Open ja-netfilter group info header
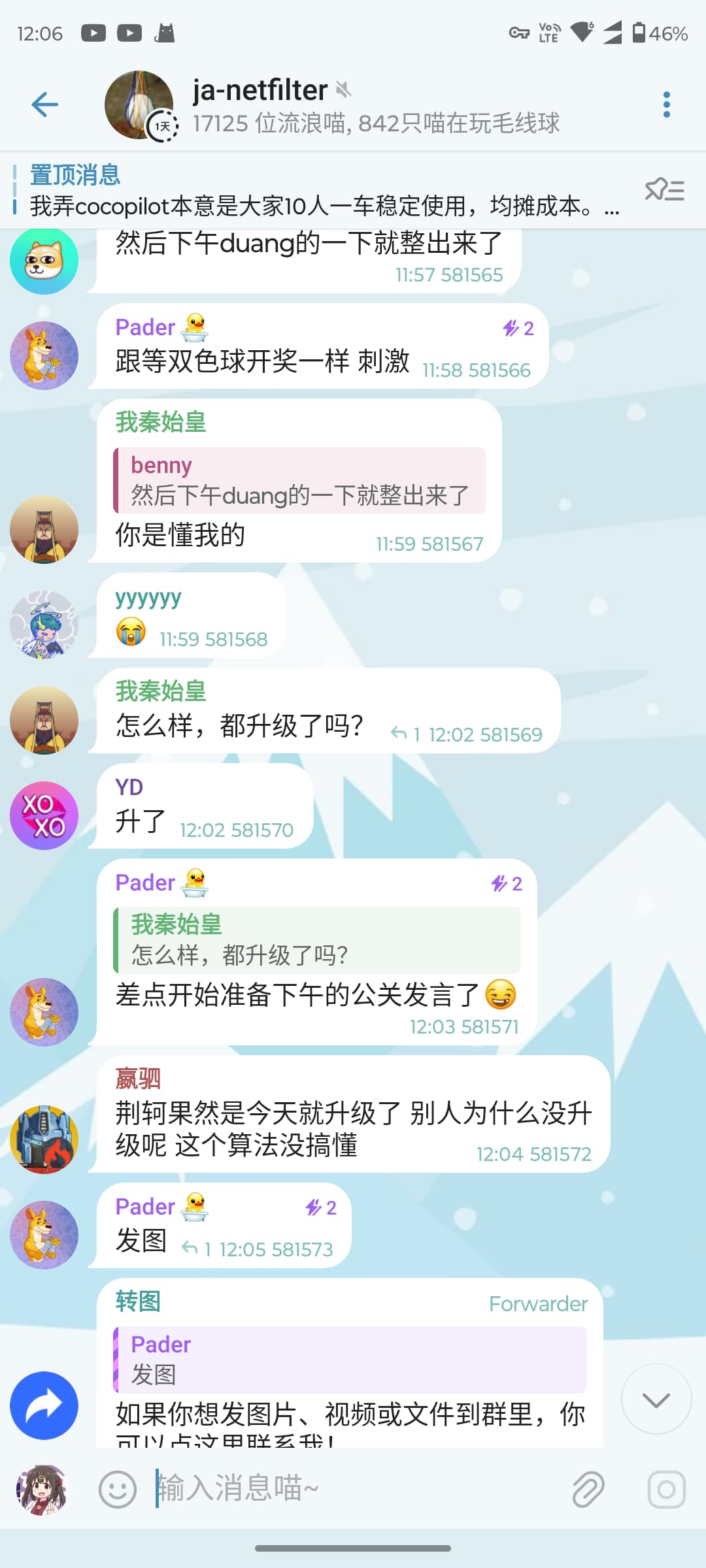Screen dimensions: 706x1568 click(376, 105)
